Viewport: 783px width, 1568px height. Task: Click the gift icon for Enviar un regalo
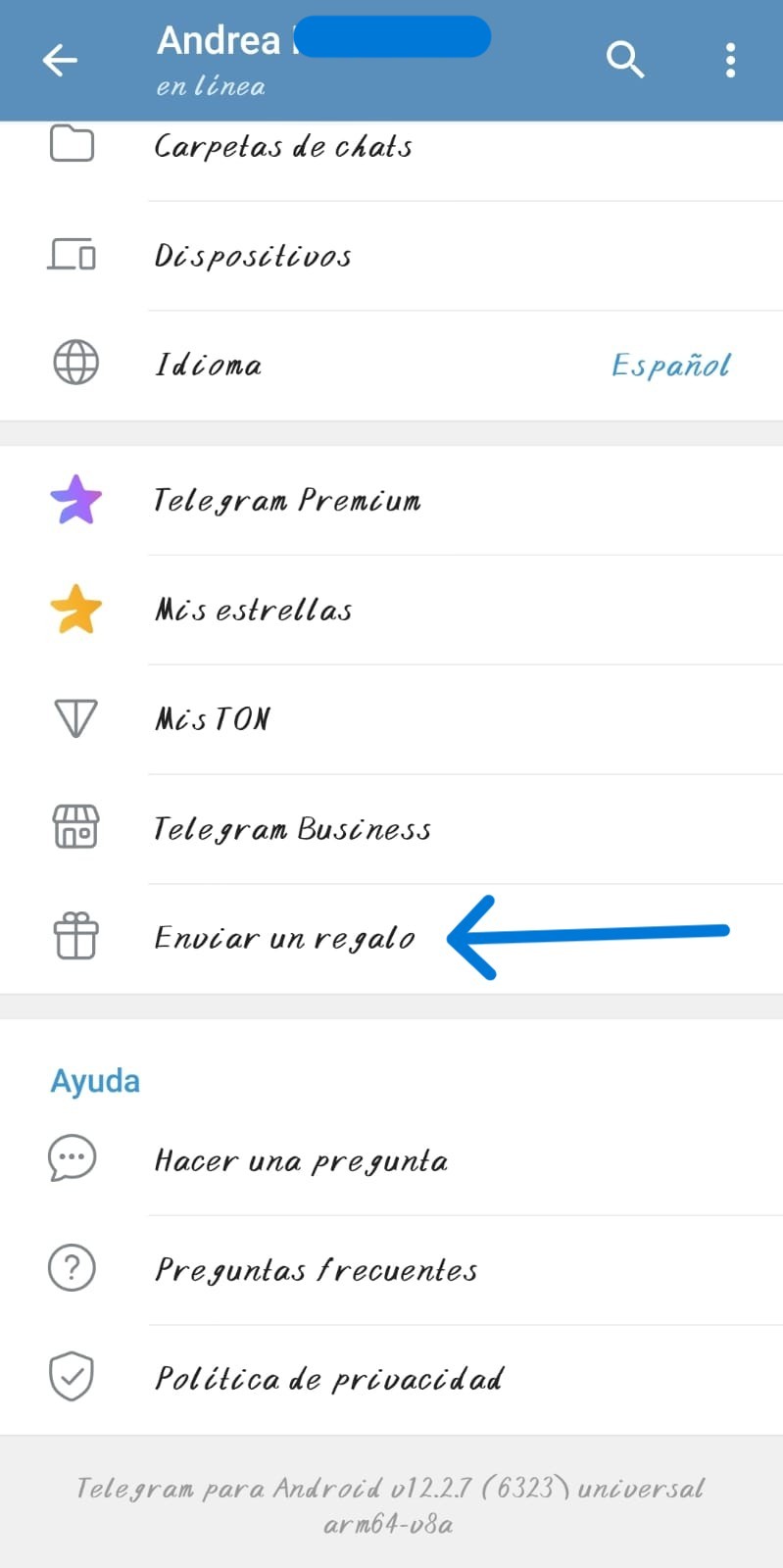click(75, 937)
